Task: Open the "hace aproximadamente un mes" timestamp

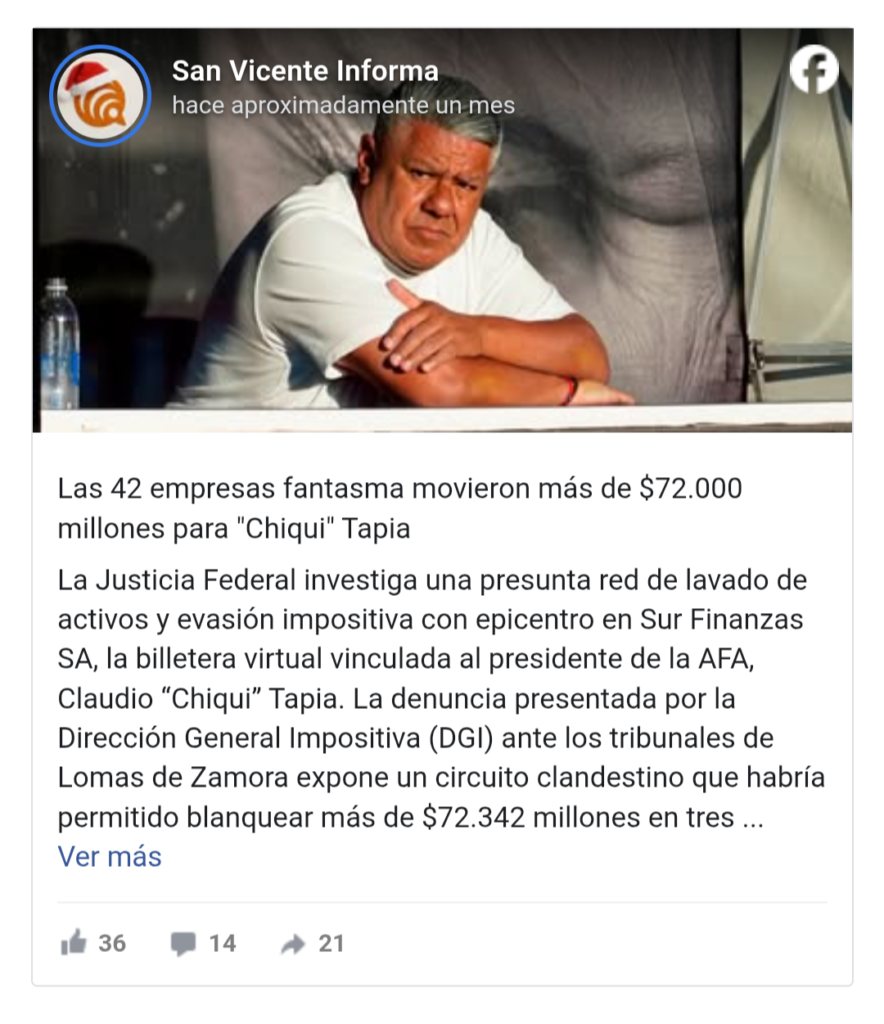Action: point(343,105)
